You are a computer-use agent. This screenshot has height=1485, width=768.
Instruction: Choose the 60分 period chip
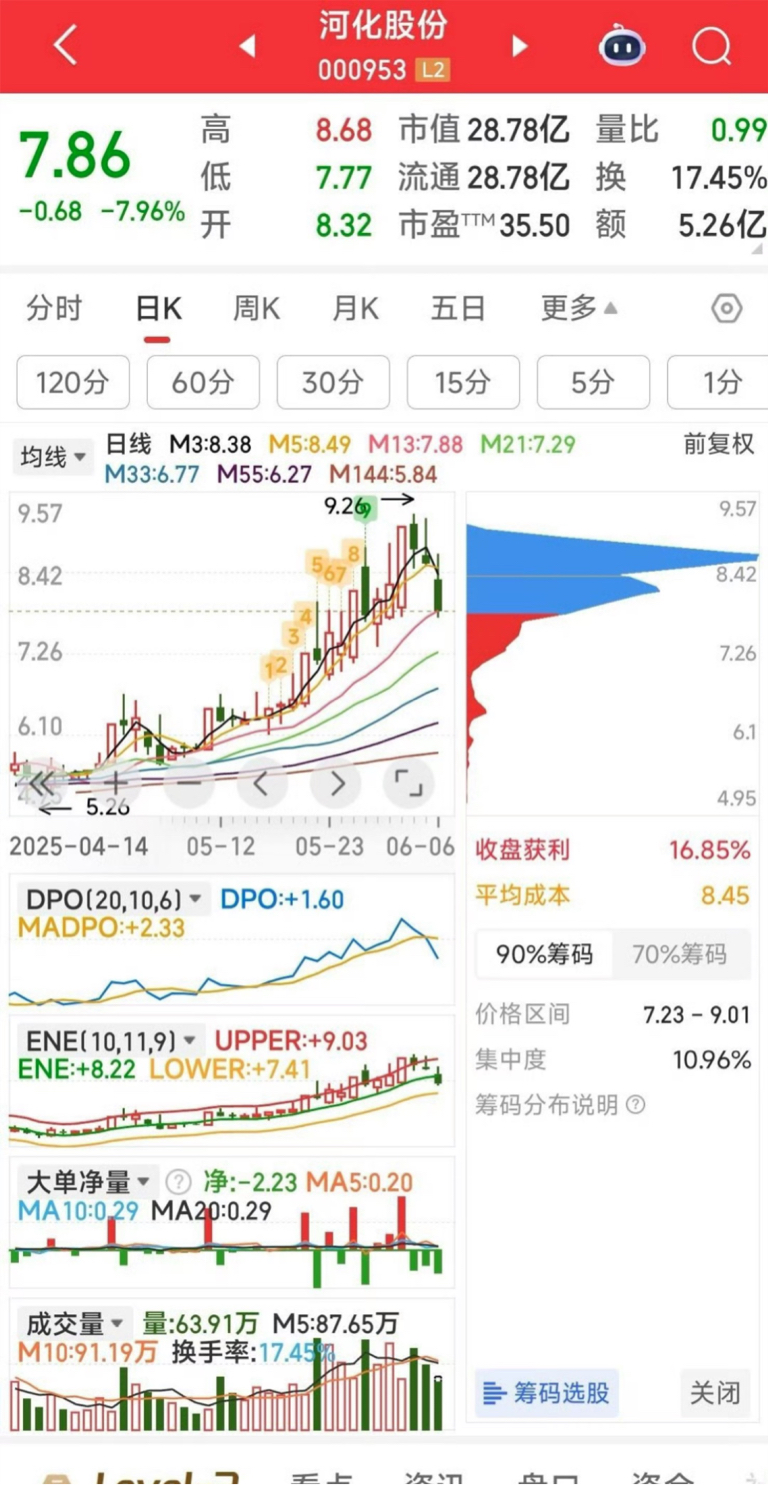pos(203,382)
